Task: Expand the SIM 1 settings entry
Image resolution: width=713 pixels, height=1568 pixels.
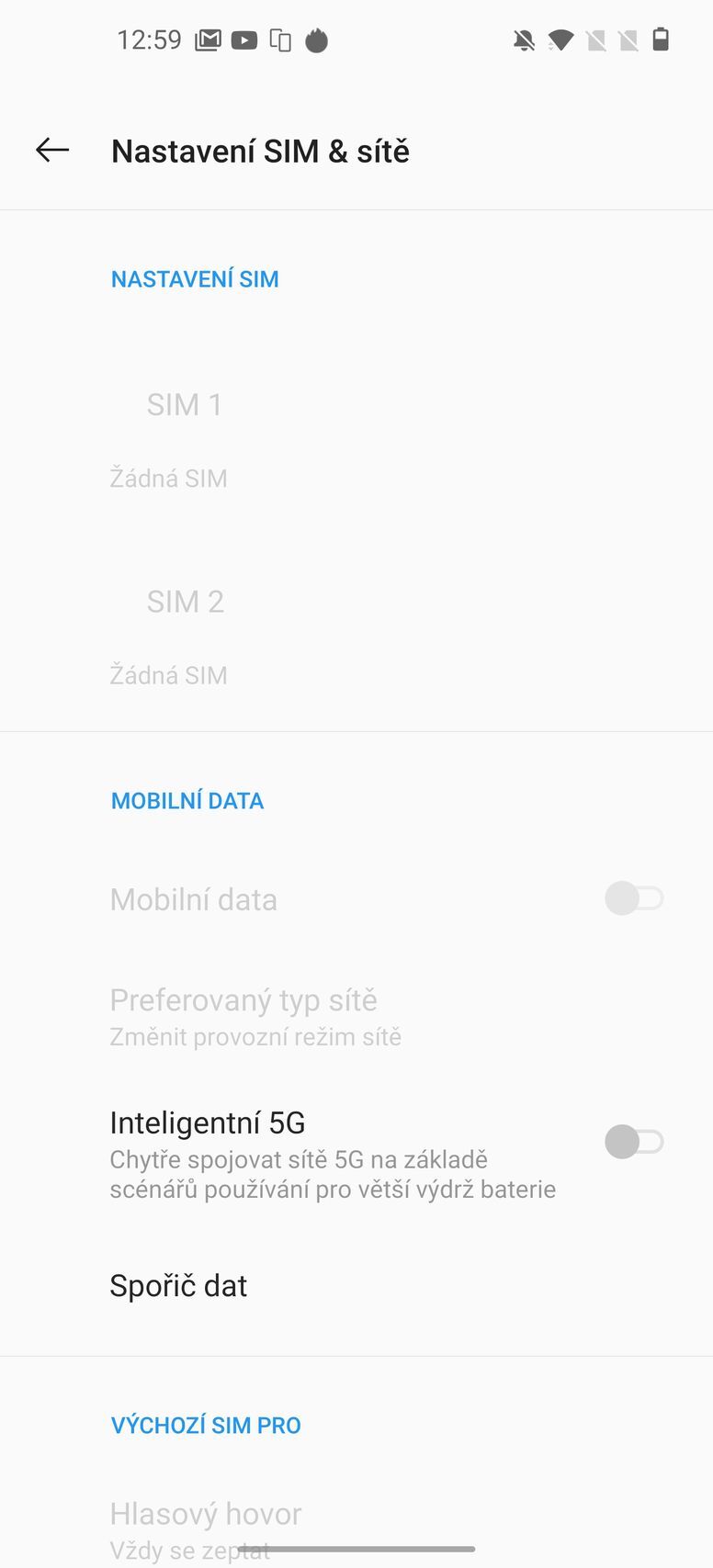Action: (186, 404)
